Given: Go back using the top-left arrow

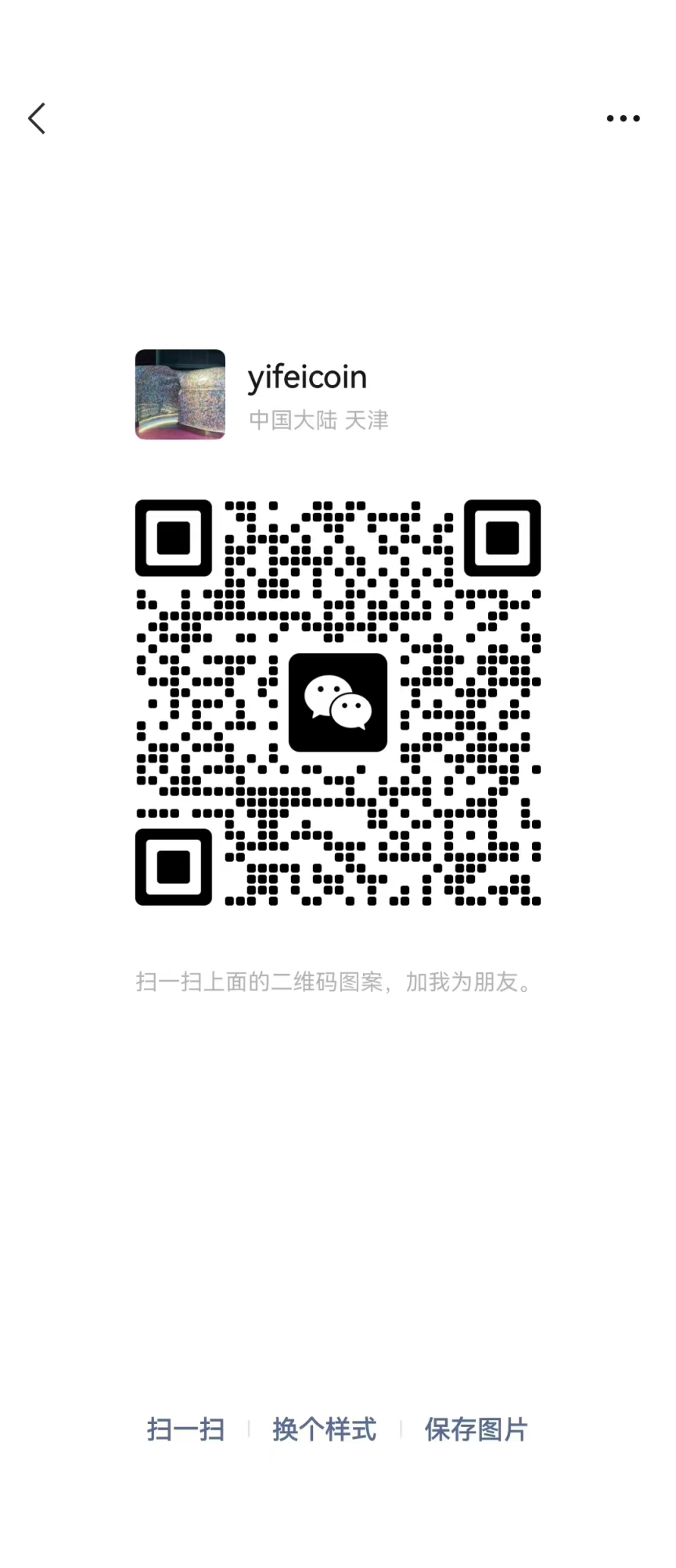Looking at the screenshot, I should 37,119.
